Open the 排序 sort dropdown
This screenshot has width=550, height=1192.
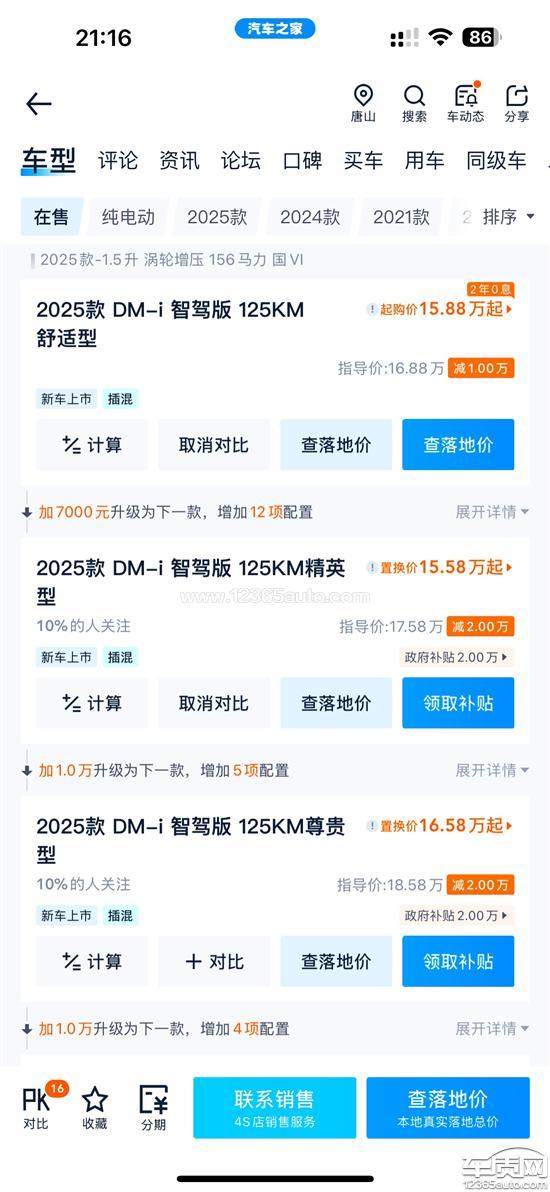tap(508, 217)
